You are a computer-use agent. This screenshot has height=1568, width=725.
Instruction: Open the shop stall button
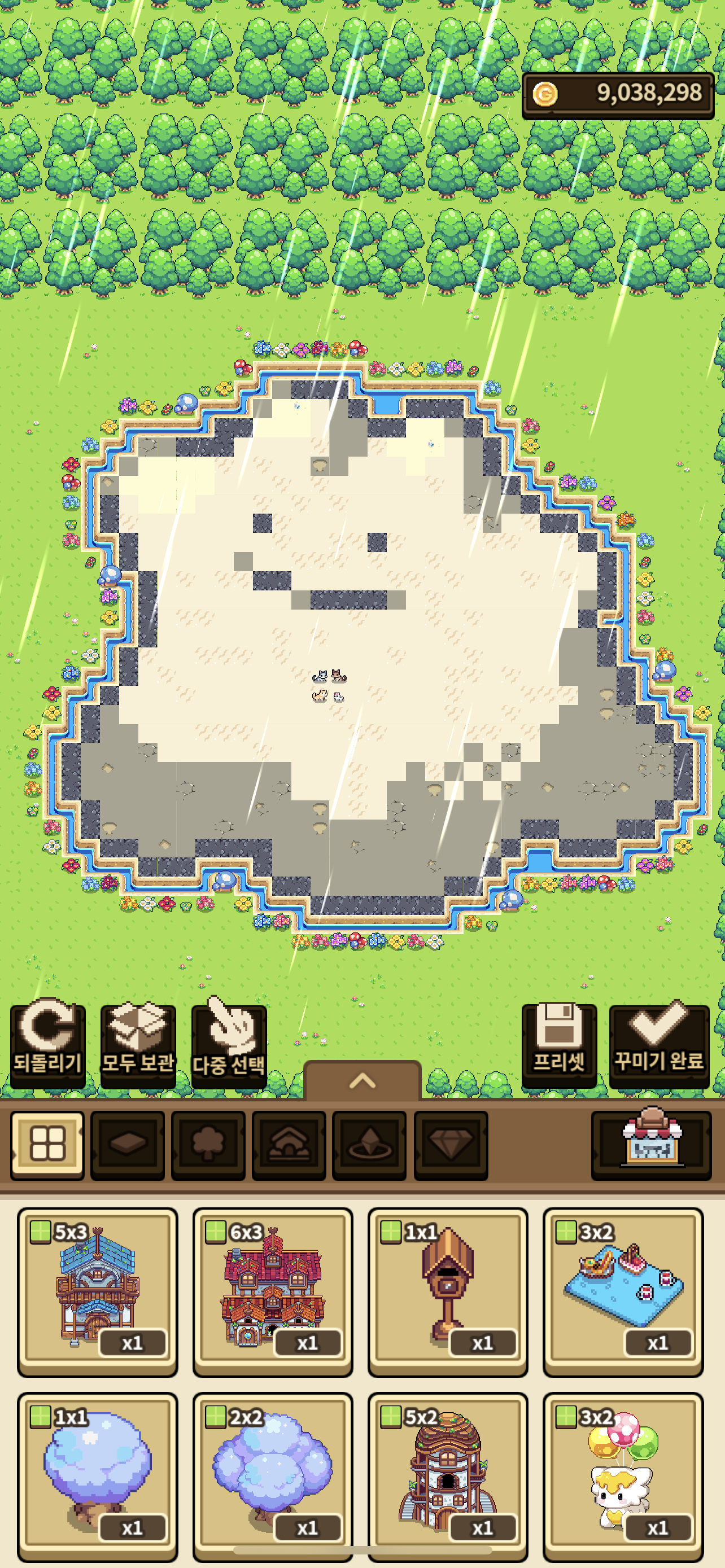pyautogui.click(x=652, y=1144)
